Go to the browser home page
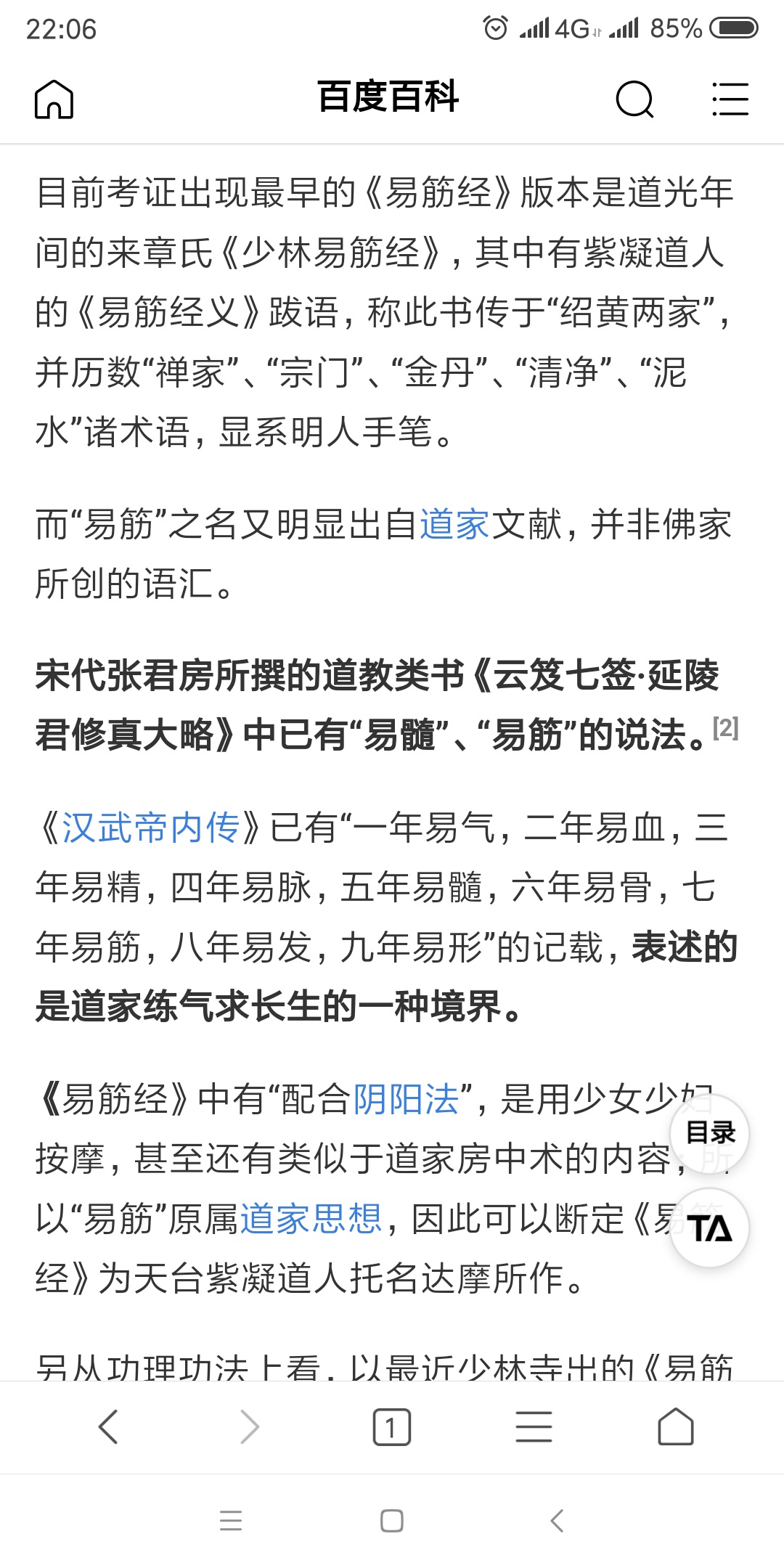 tap(675, 1427)
